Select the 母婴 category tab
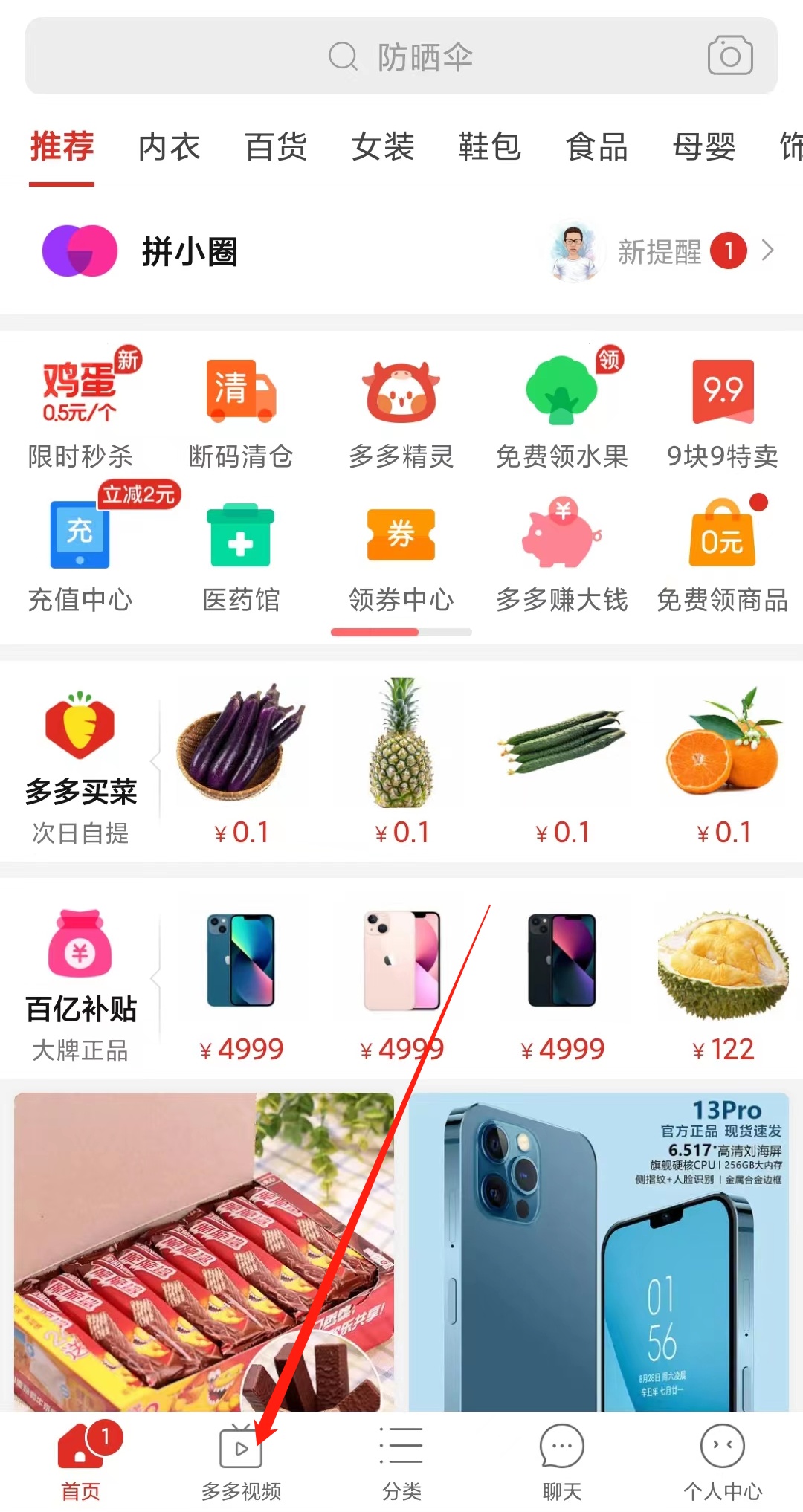This screenshot has height=1512, width=803. tap(703, 146)
